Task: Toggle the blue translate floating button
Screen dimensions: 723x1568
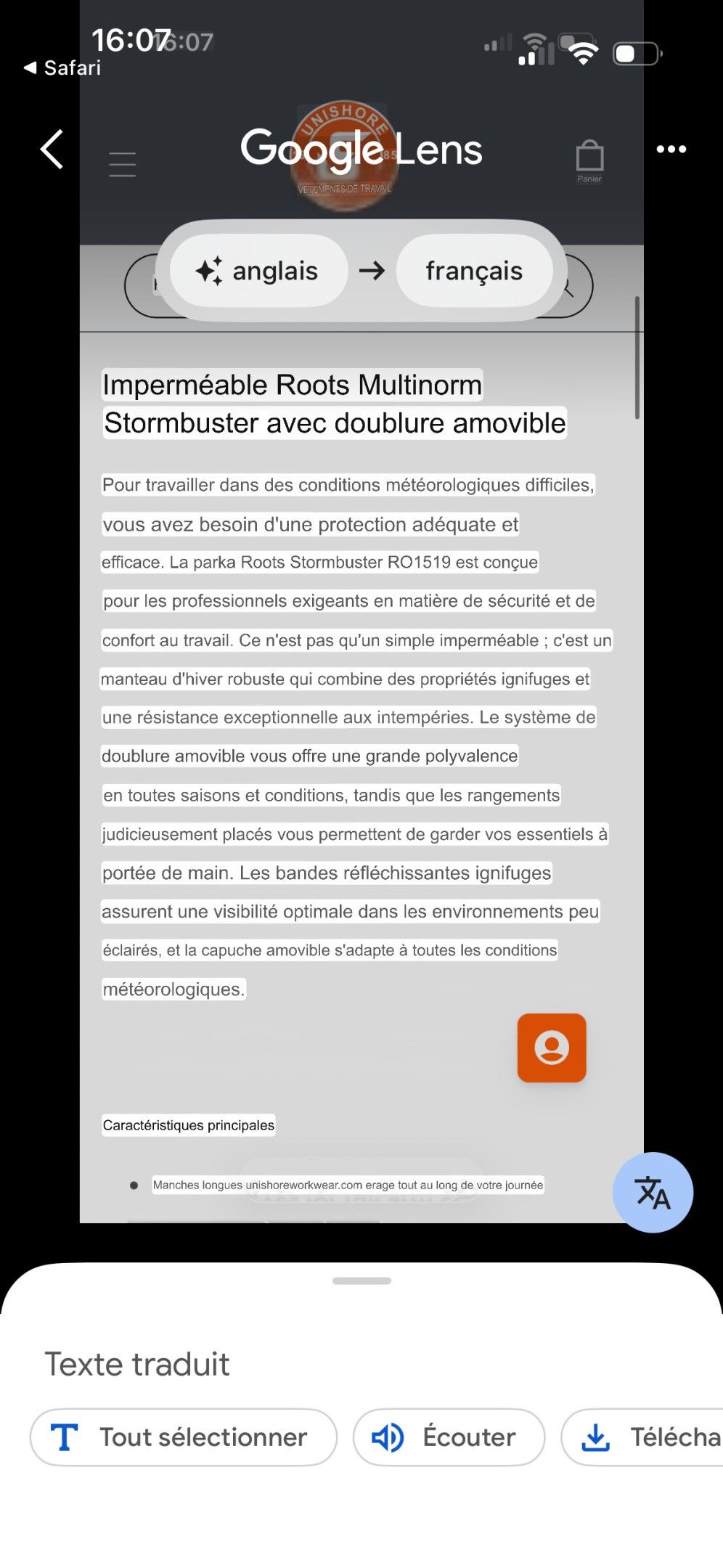Action: click(653, 1193)
